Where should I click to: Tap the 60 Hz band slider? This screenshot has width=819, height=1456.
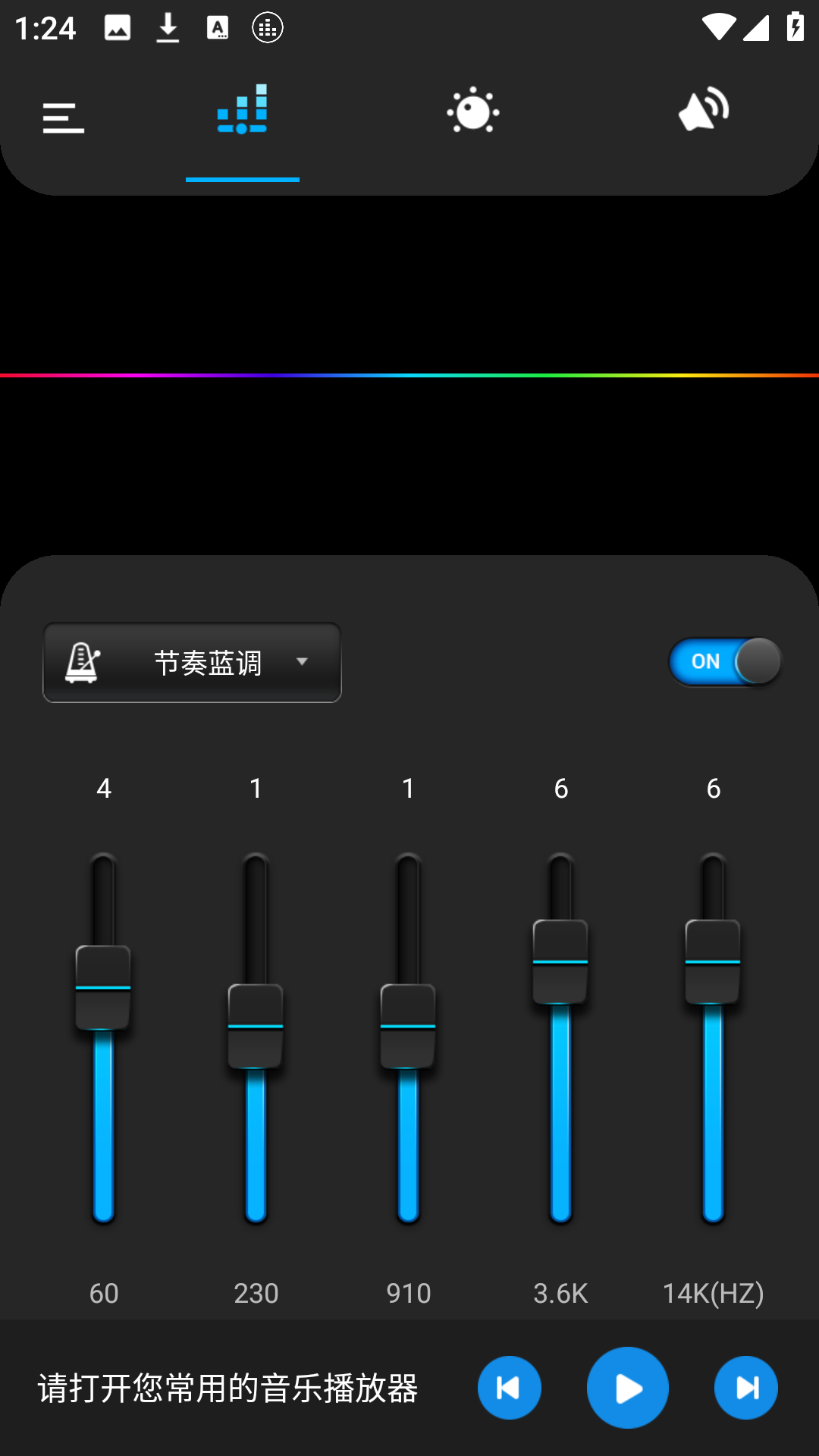103,988
